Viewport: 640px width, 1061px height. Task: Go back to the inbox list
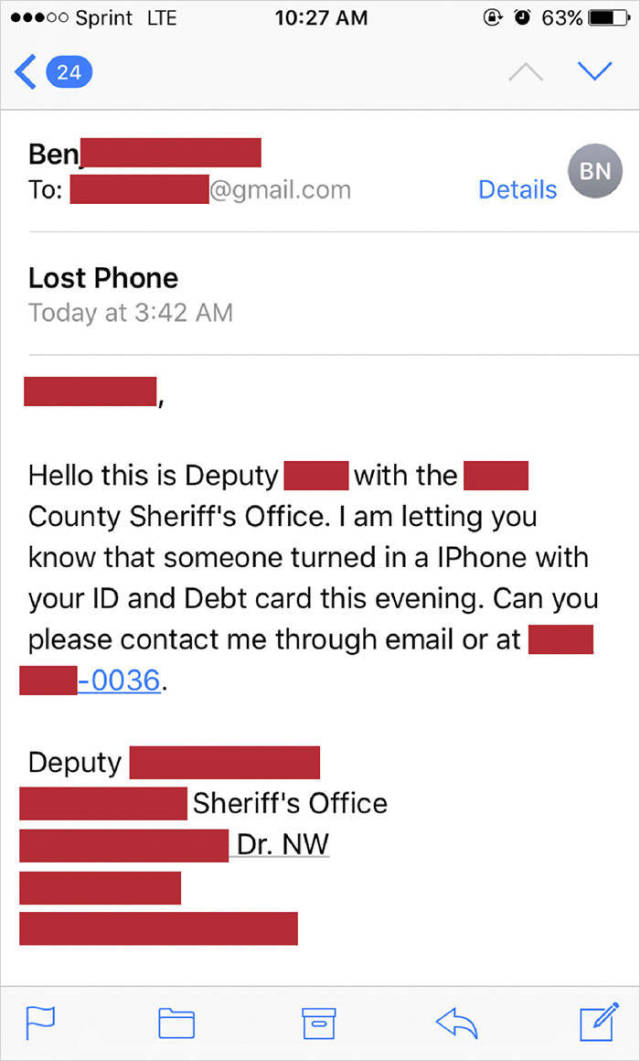tap(53, 72)
